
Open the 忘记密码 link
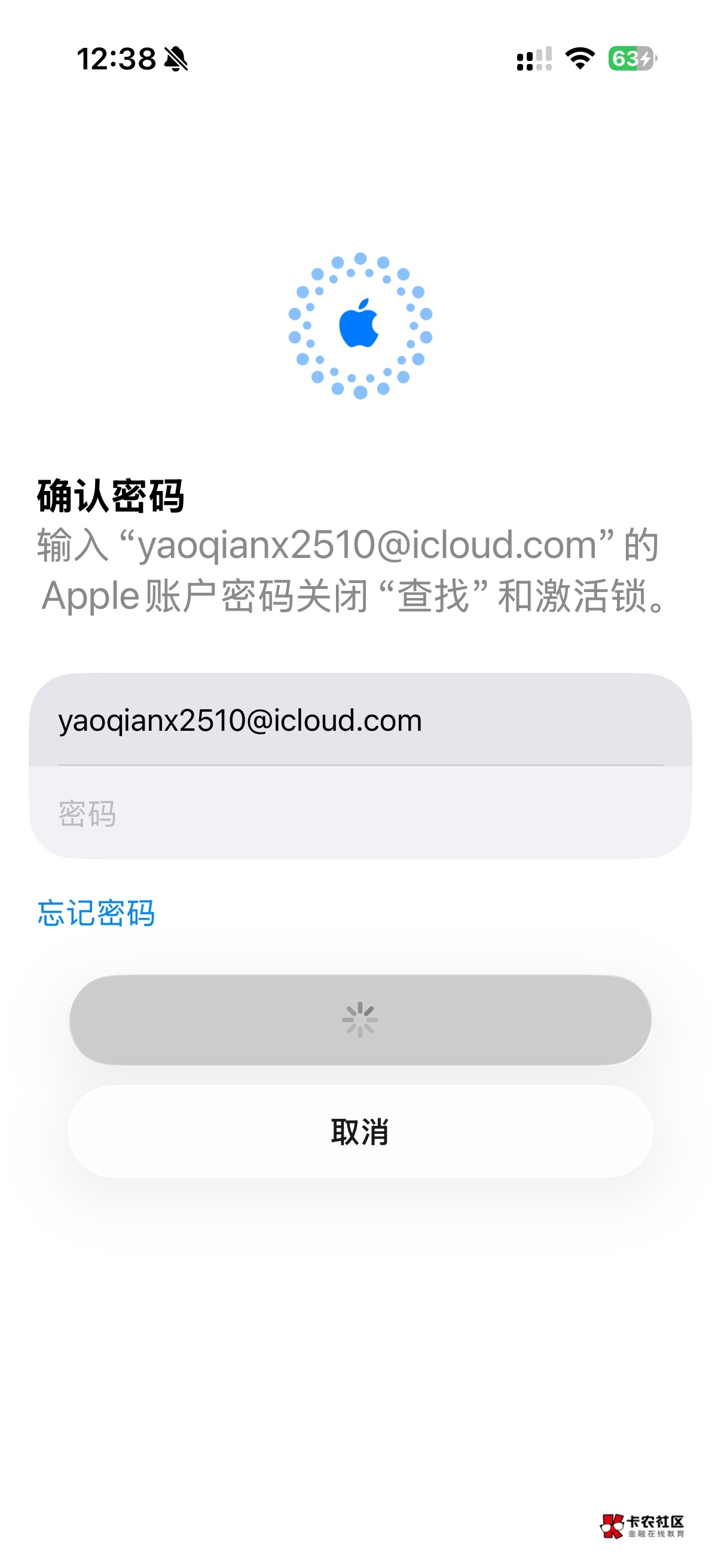point(96,913)
